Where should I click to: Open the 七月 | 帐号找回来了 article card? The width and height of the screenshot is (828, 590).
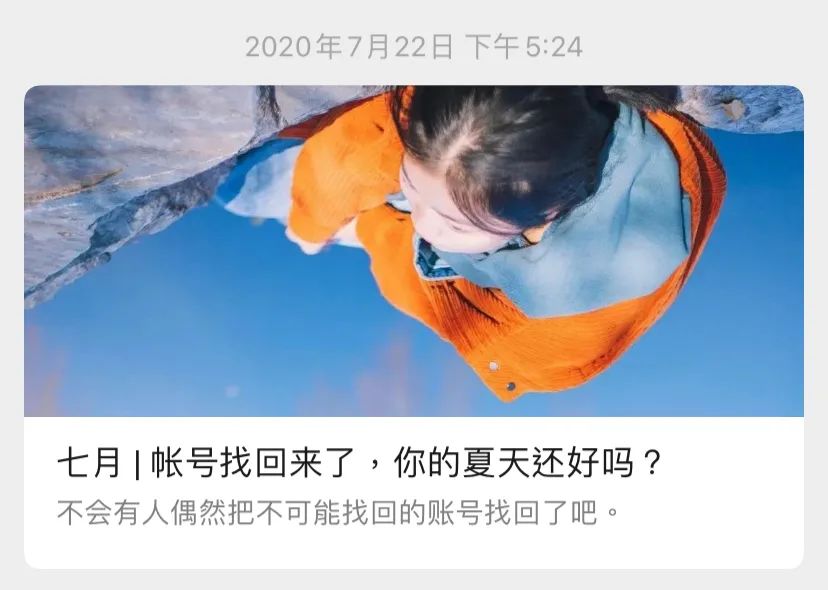pos(414,327)
